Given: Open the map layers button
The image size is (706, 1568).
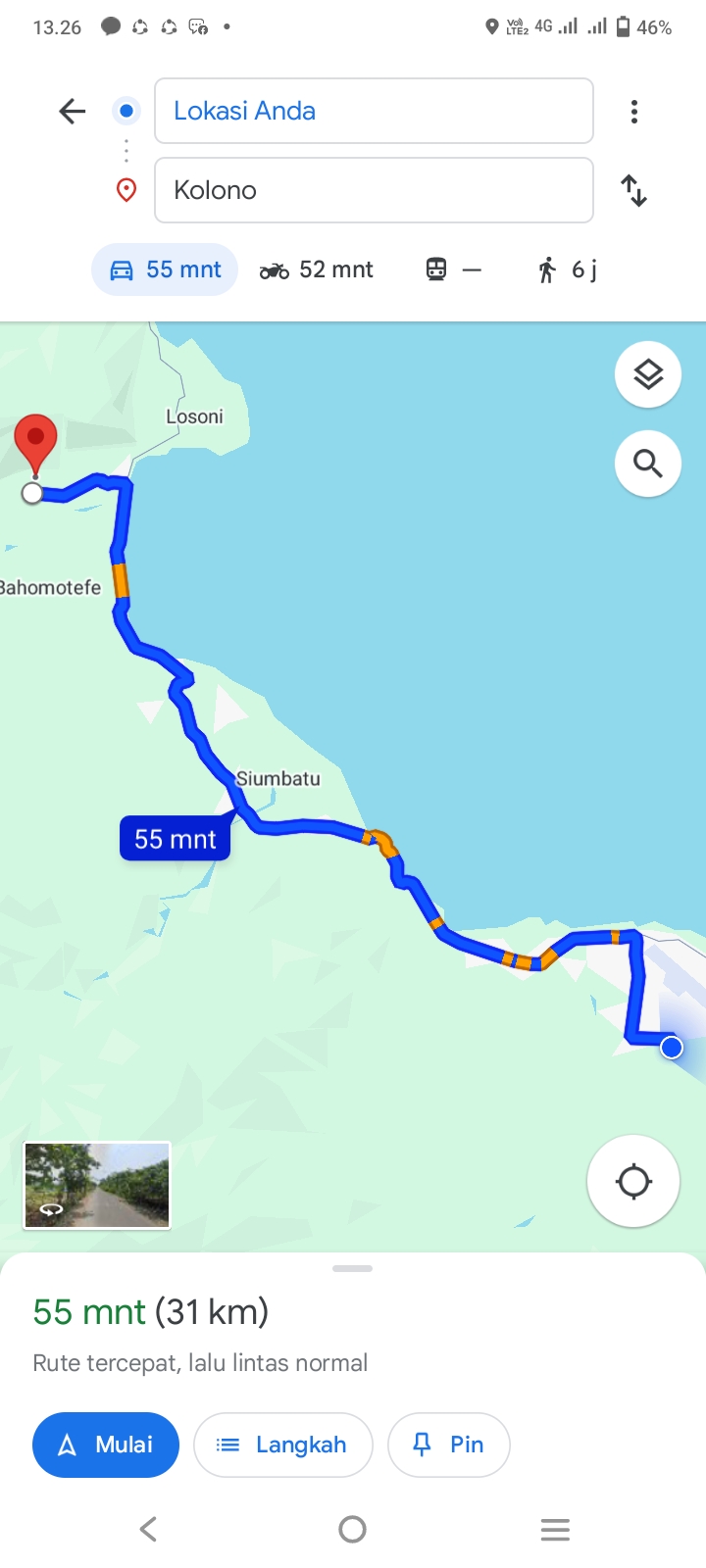Looking at the screenshot, I should (648, 374).
